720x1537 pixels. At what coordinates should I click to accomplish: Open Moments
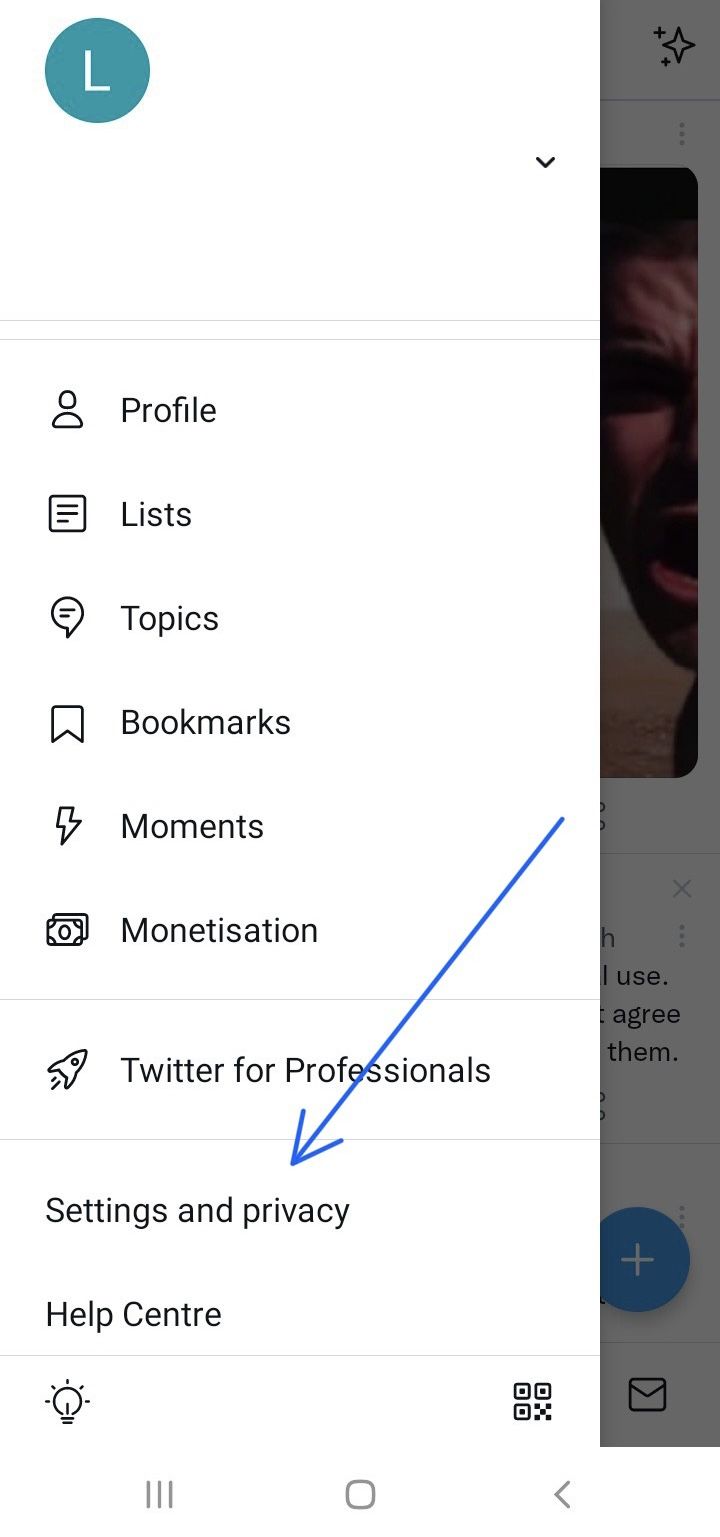pyautogui.click(x=192, y=826)
